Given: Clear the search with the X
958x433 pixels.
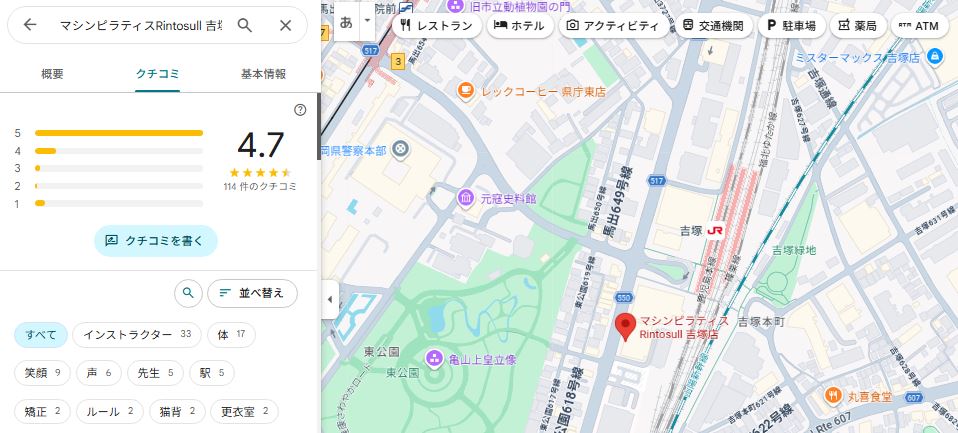Looking at the screenshot, I should (x=285, y=25).
